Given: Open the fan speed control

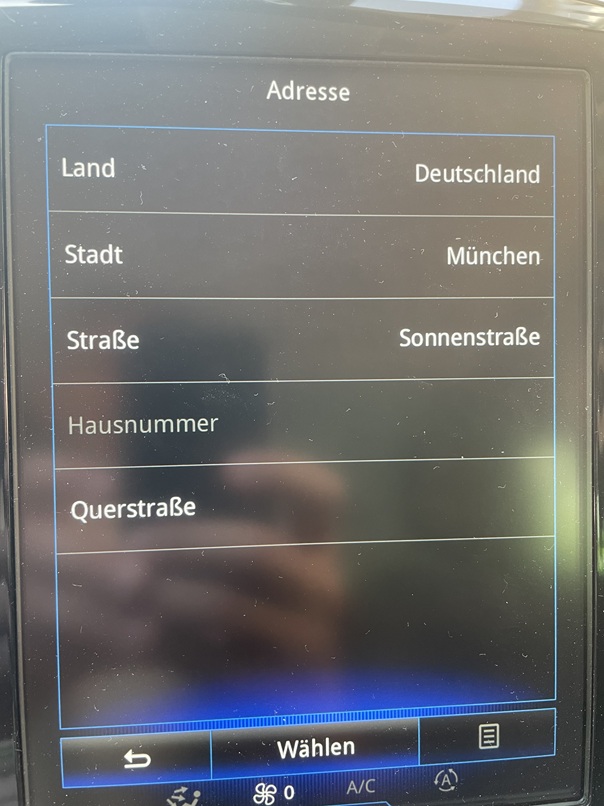Looking at the screenshot, I should (273, 793).
